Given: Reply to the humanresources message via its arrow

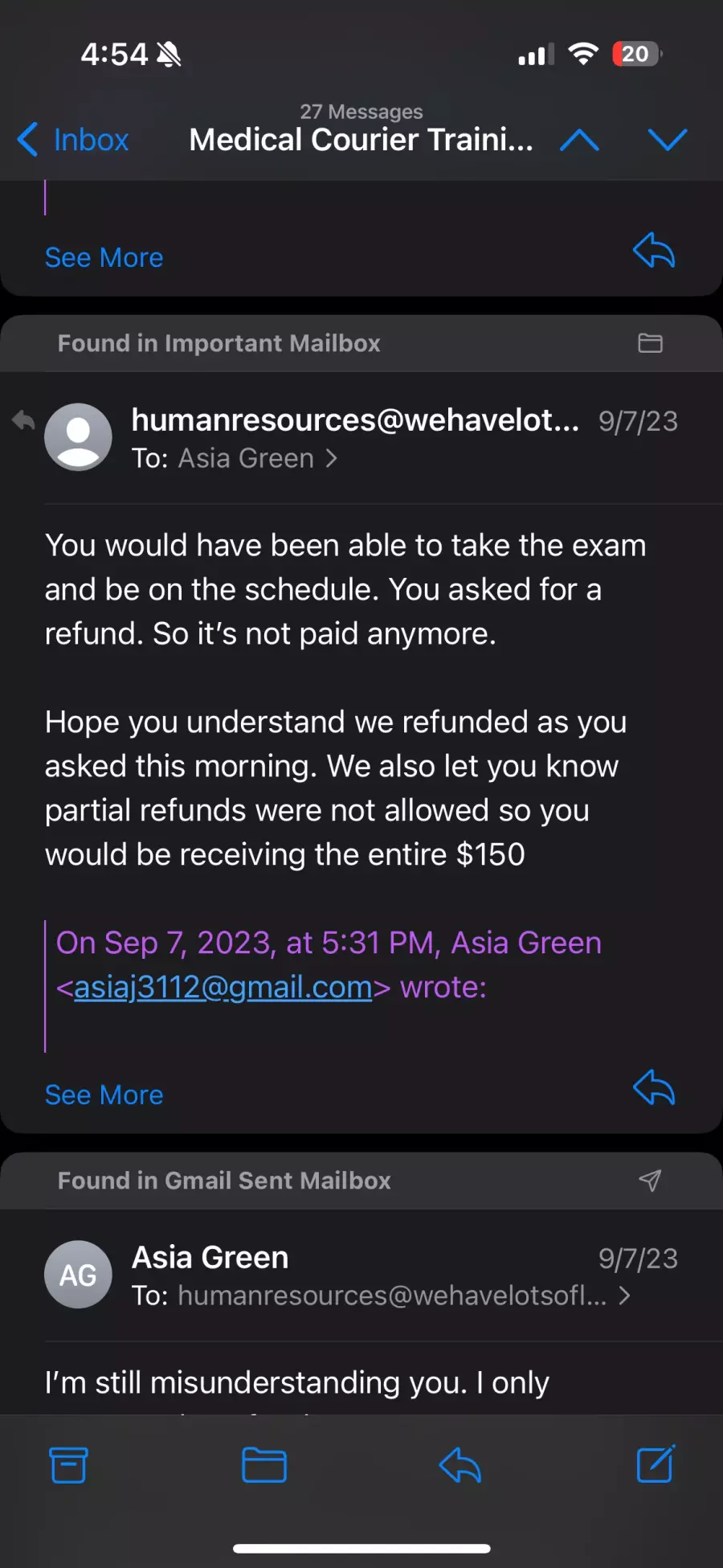Looking at the screenshot, I should (654, 1088).
